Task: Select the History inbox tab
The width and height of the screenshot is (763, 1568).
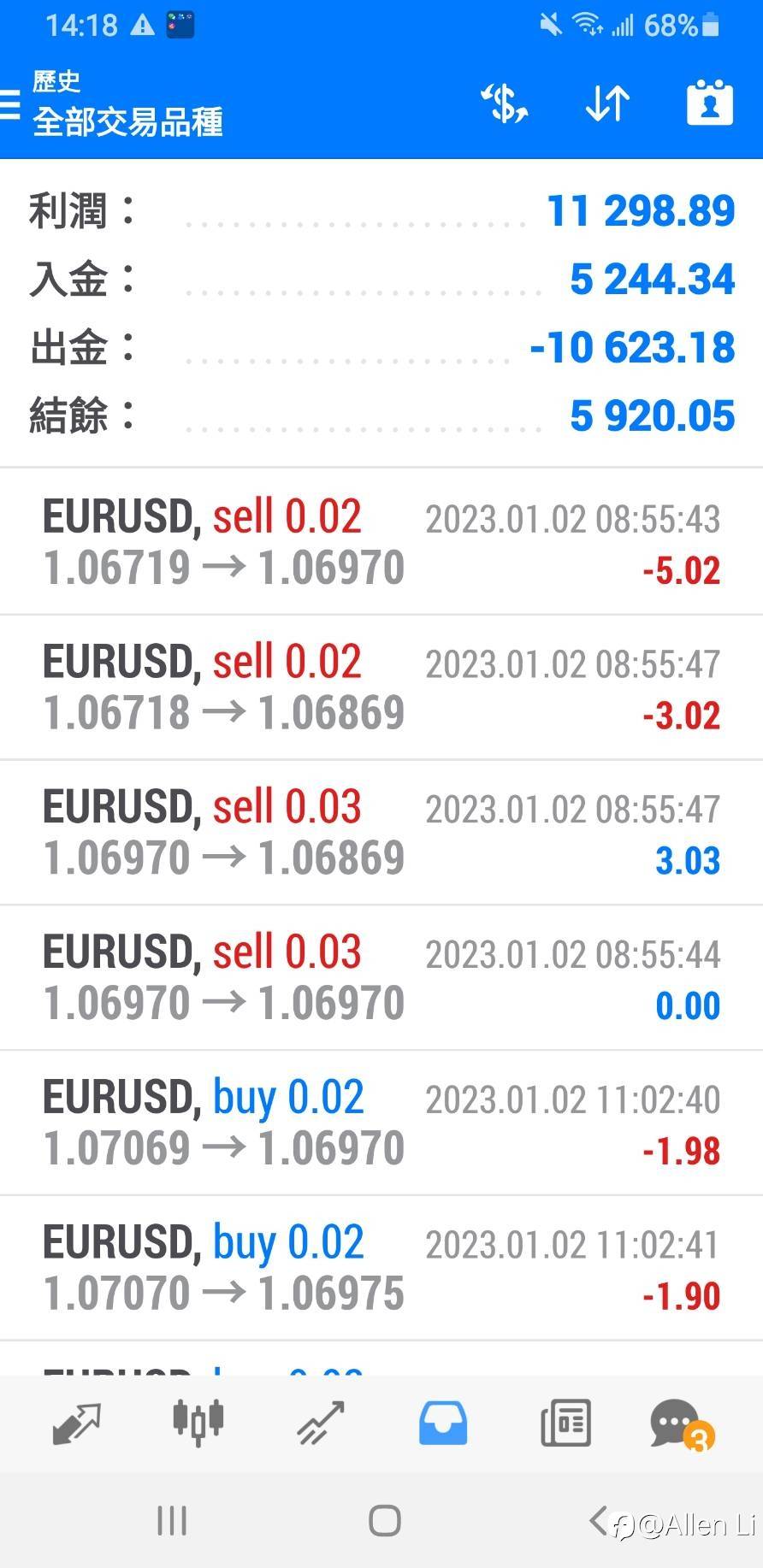Action: pyautogui.click(x=442, y=1424)
